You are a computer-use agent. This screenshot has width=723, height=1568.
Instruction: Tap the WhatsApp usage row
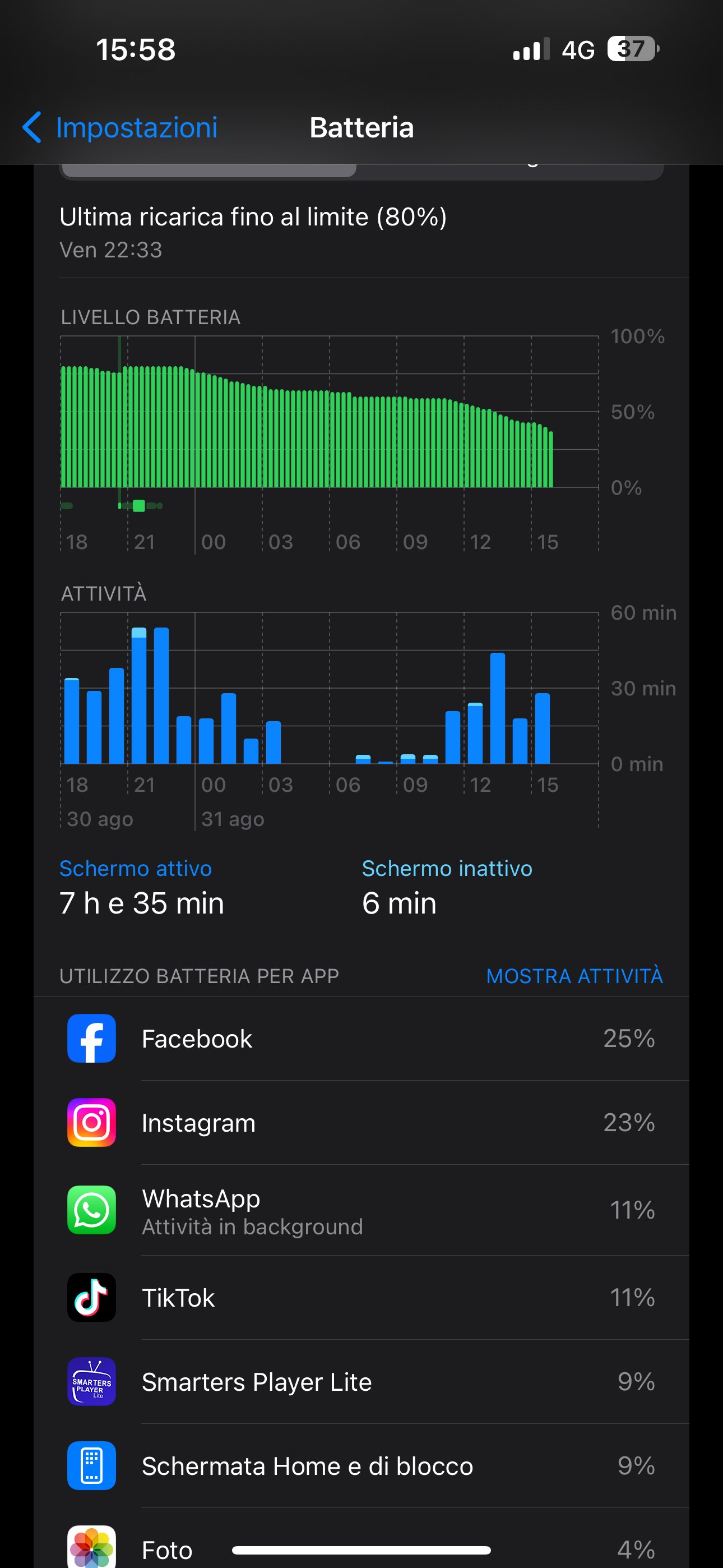click(x=361, y=1210)
